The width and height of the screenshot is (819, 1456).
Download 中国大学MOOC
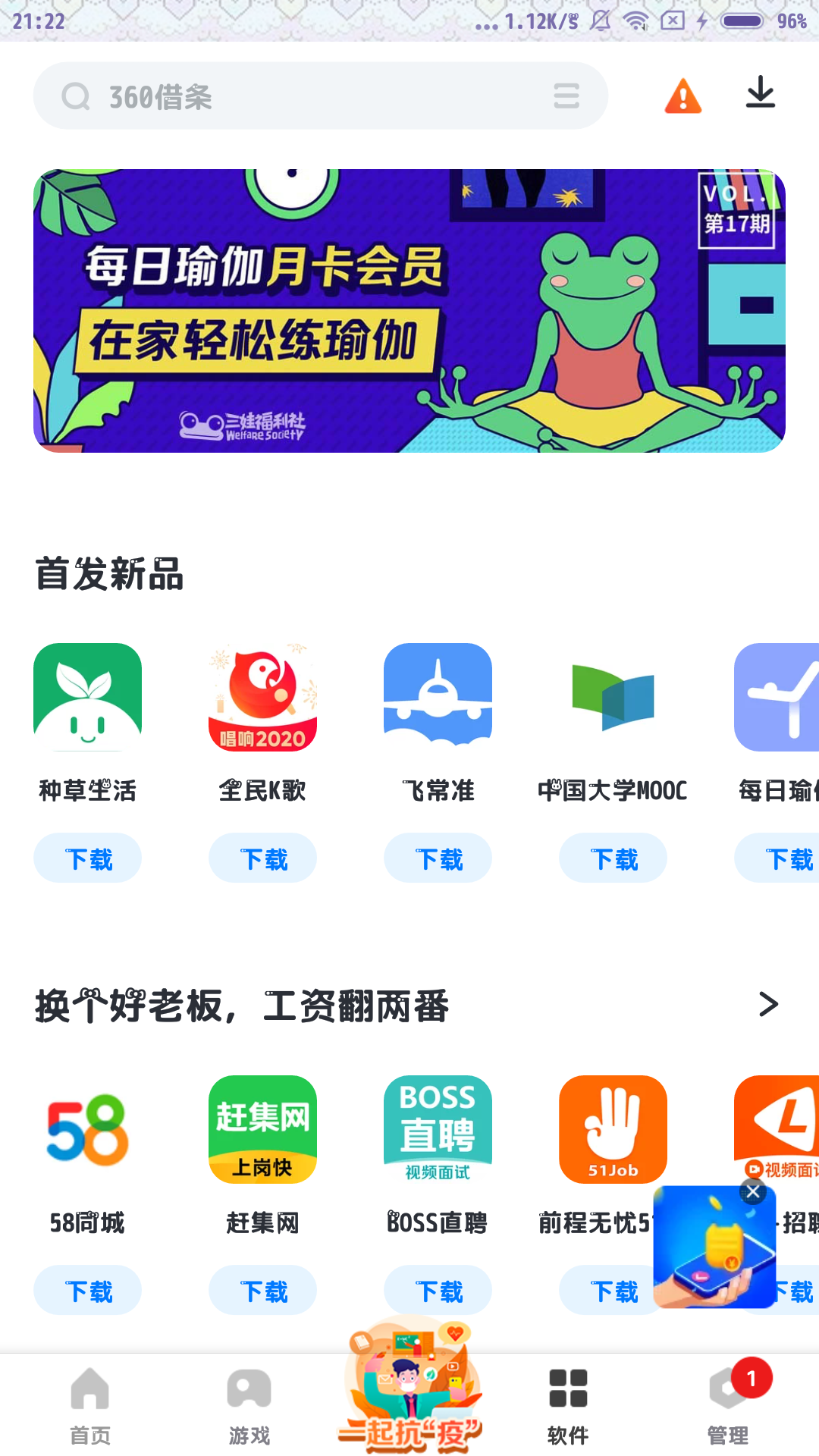613,858
